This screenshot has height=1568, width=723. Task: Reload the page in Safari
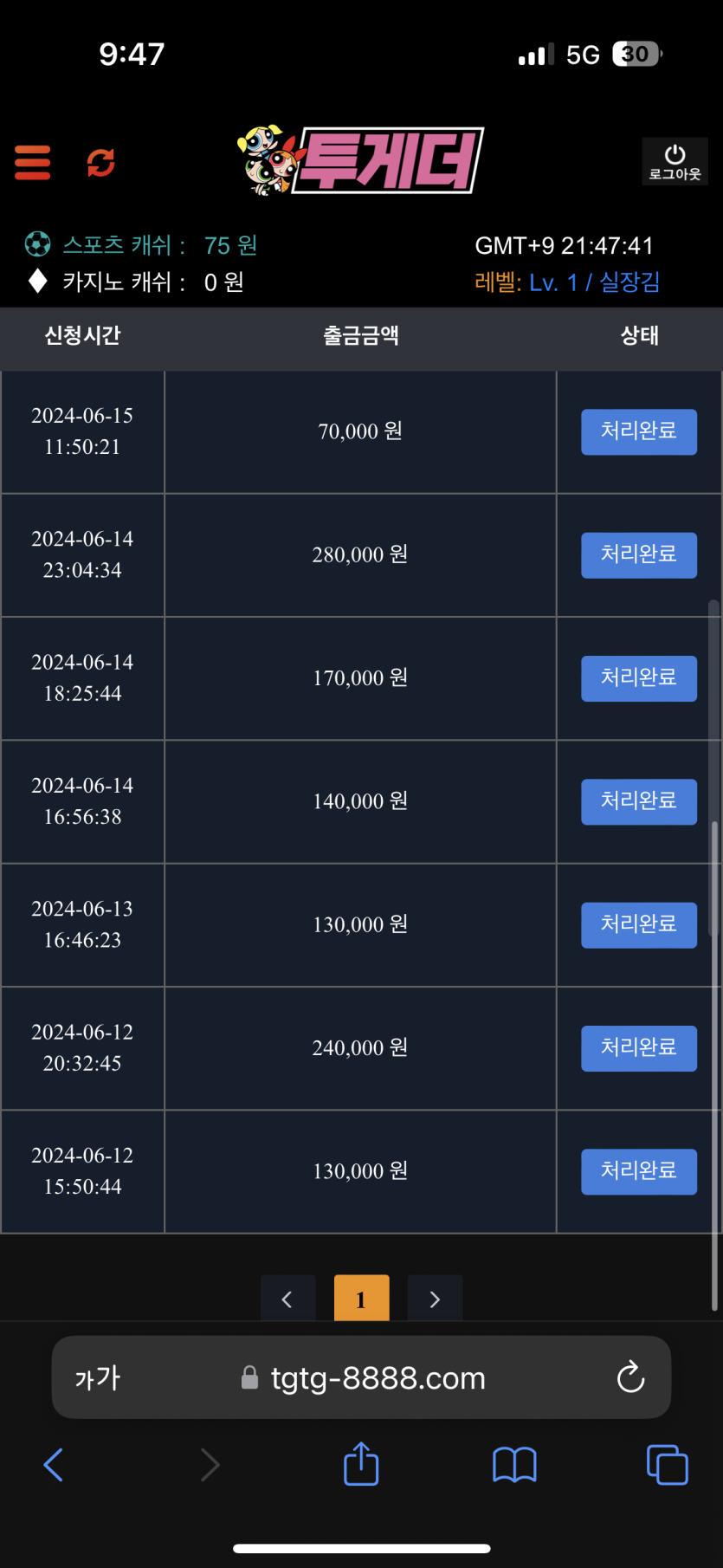click(x=630, y=1377)
